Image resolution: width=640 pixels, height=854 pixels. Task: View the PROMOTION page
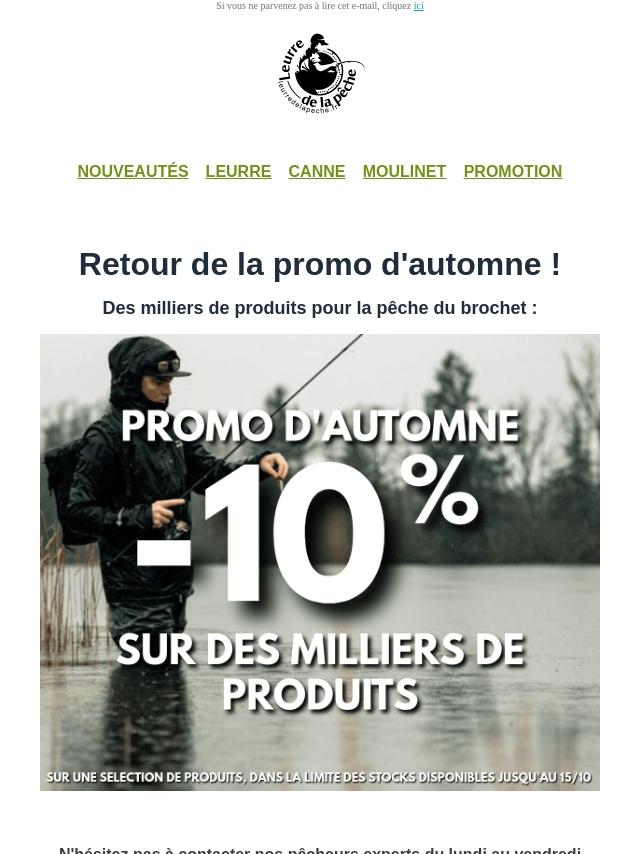click(x=512, y=172)
